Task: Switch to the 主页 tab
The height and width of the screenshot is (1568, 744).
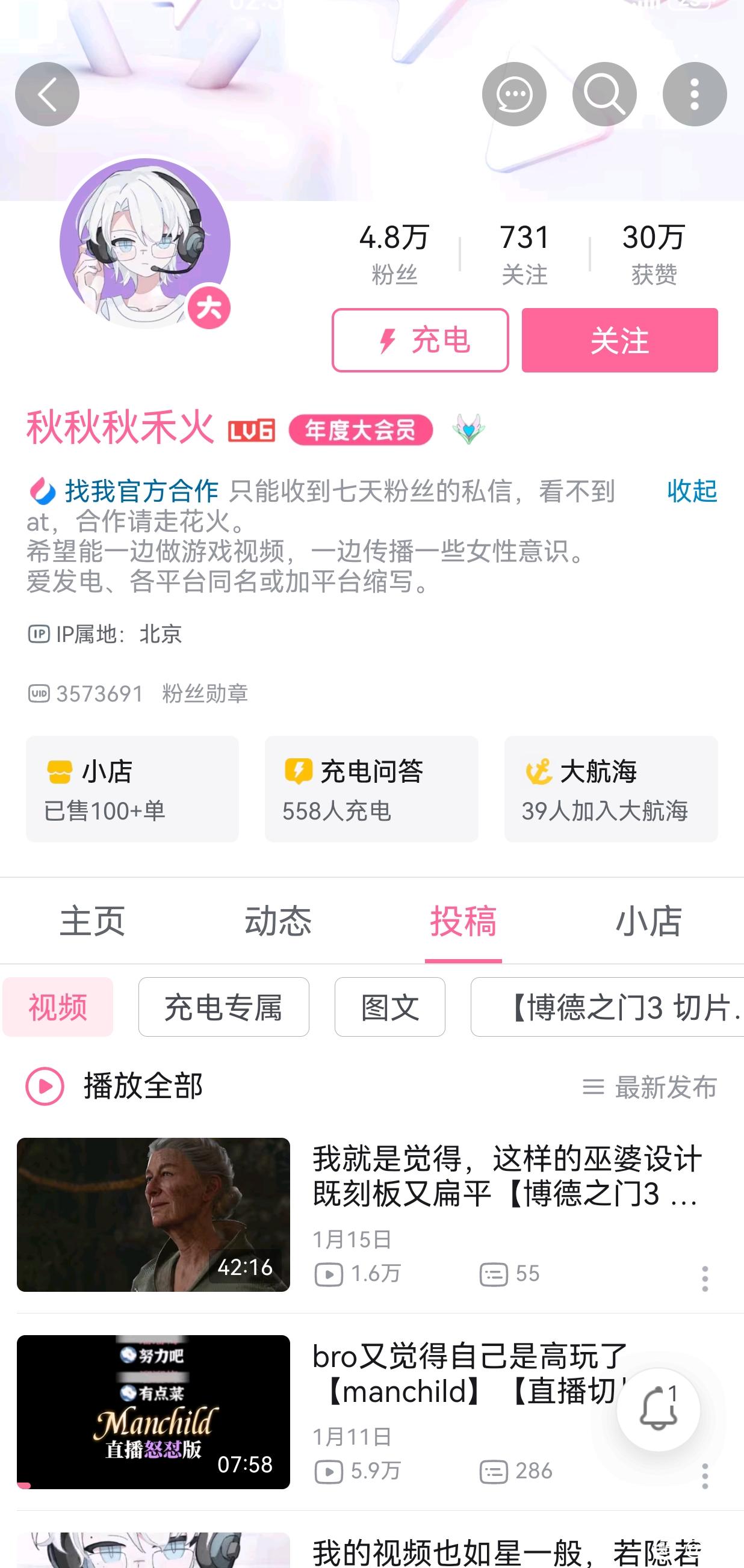Action: point(93,921)
